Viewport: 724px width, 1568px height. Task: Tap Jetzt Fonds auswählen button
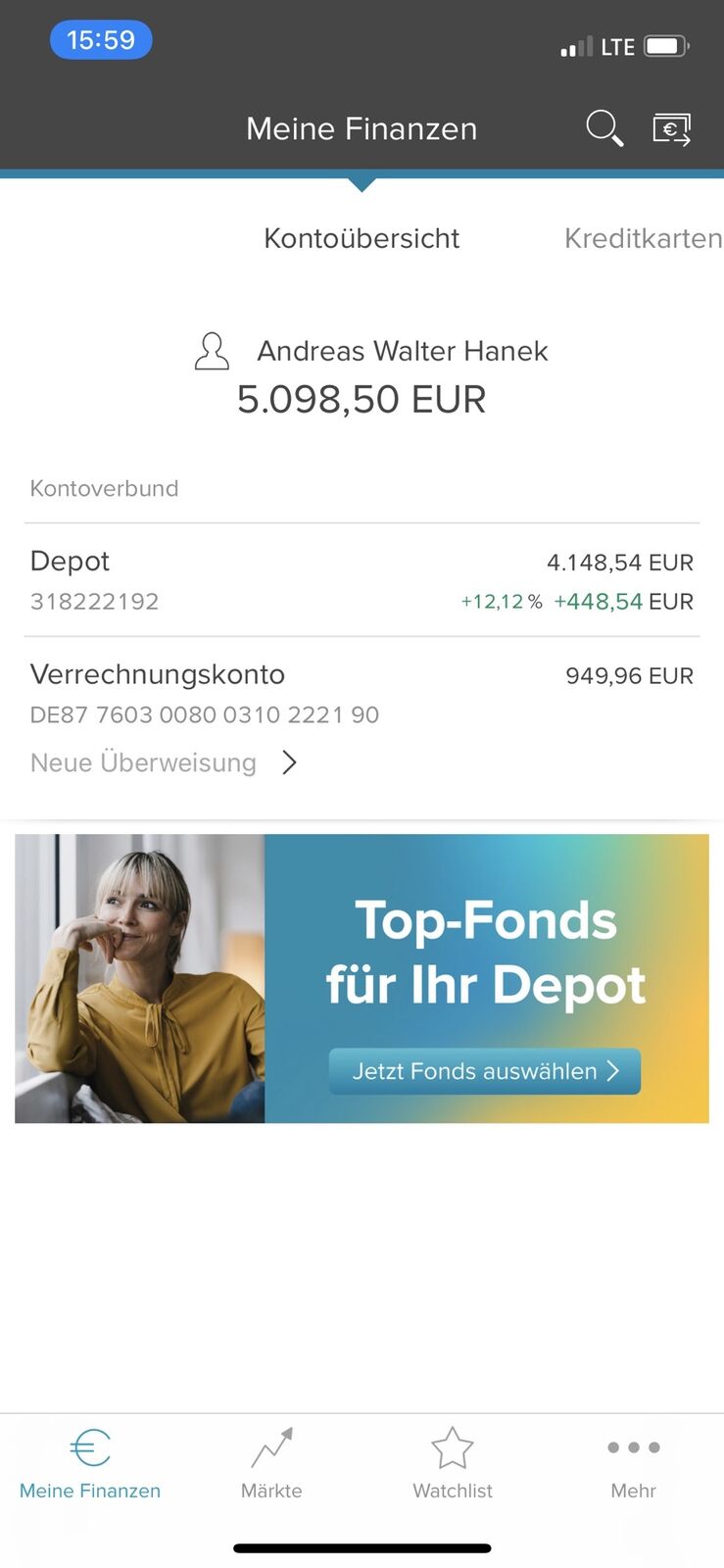point(484,1071)
